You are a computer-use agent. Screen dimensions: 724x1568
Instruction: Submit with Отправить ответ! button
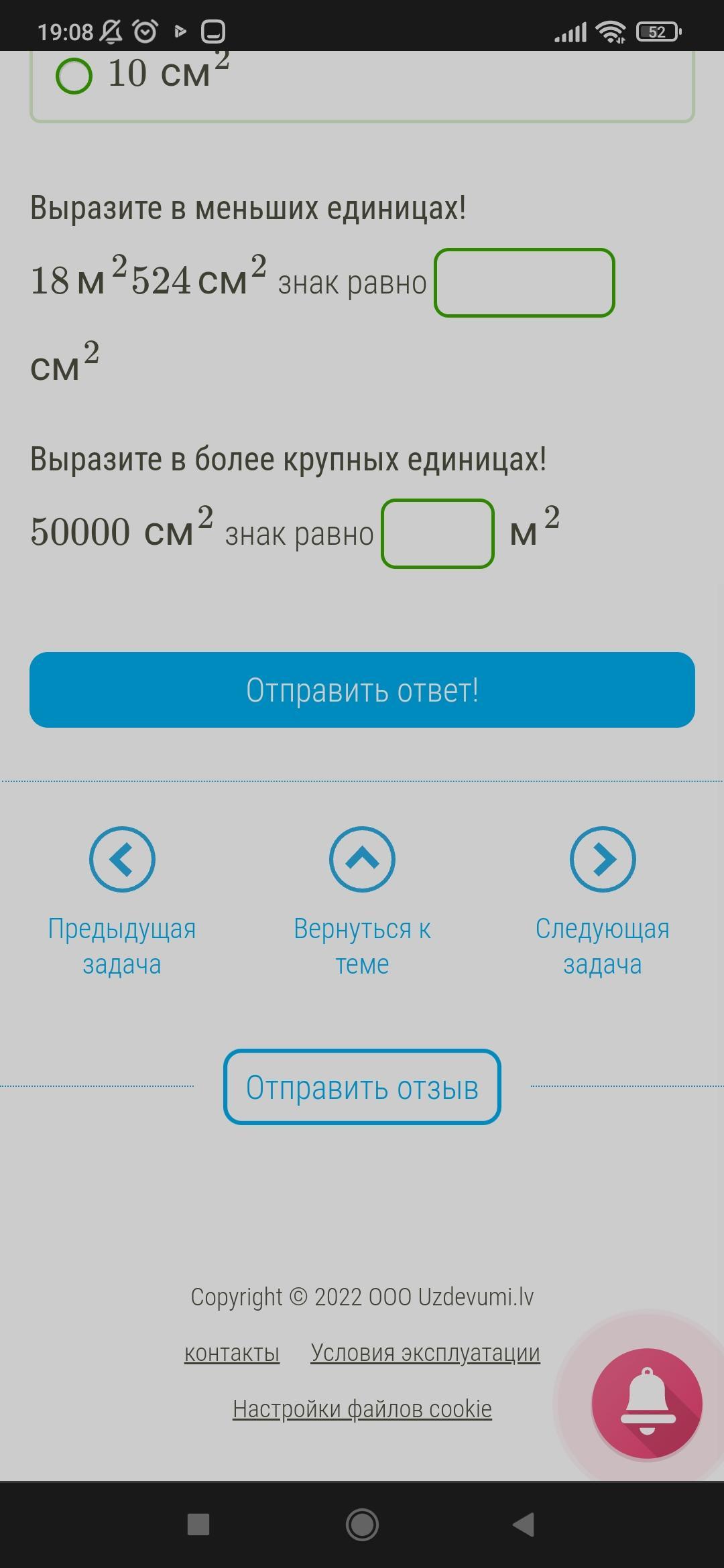coord(362,690)
